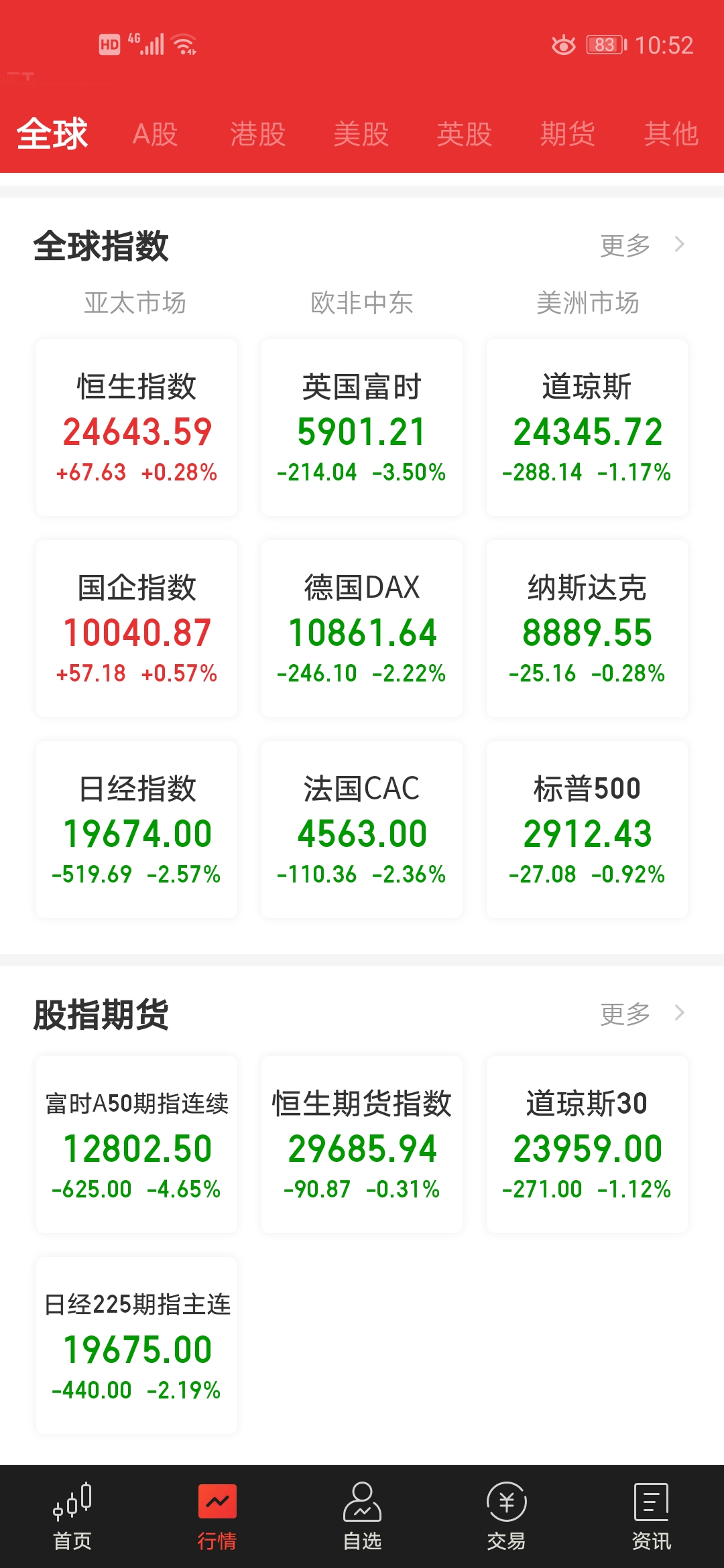View the 道琼斯30 futures card
This screenshot has width=724, height=1568.
pyautogui.click(x=587, y=1147)
